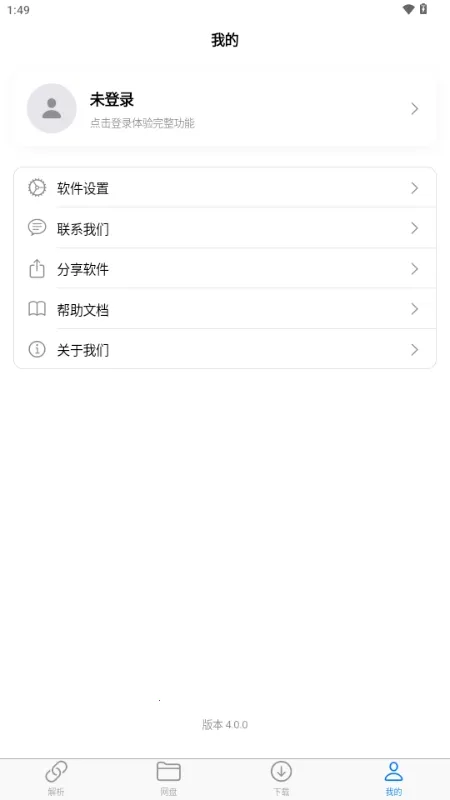450x800 pixels.
Task: Open 帮助文档 help docs
Action: click(225, 309)
